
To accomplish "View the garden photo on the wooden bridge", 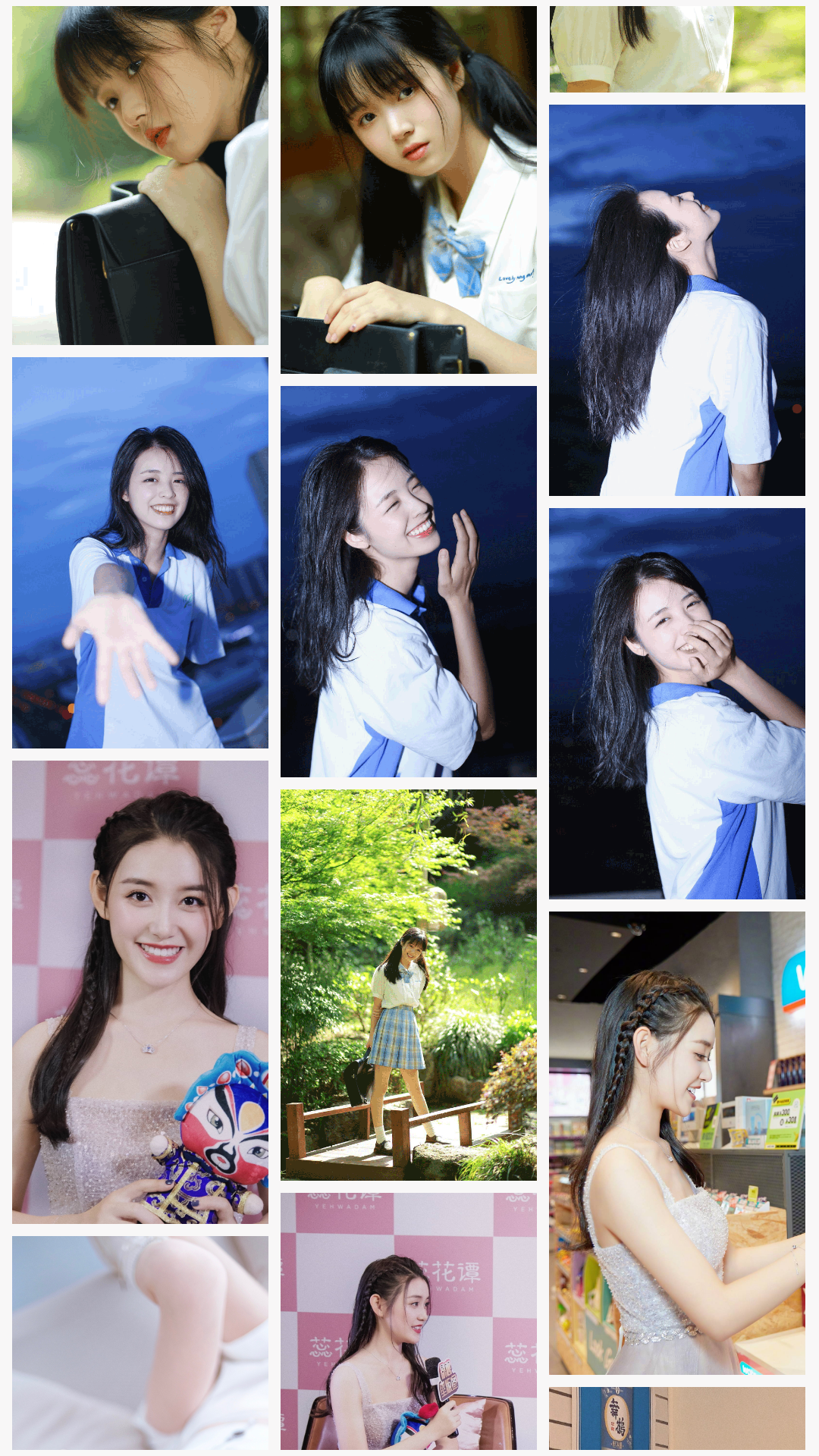I will 409,985.
